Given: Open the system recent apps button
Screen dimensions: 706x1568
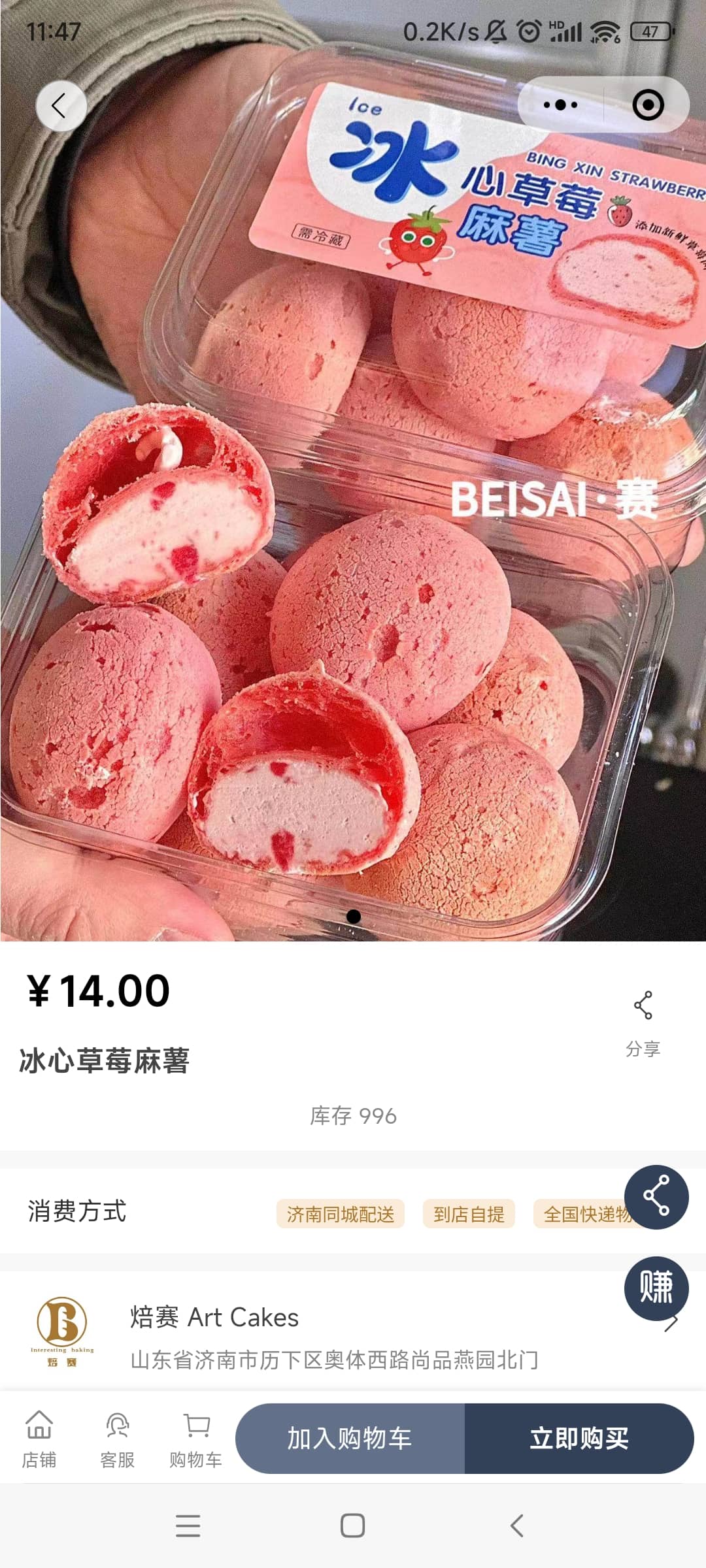Looking at the screenshot, I should [188, 1526].
